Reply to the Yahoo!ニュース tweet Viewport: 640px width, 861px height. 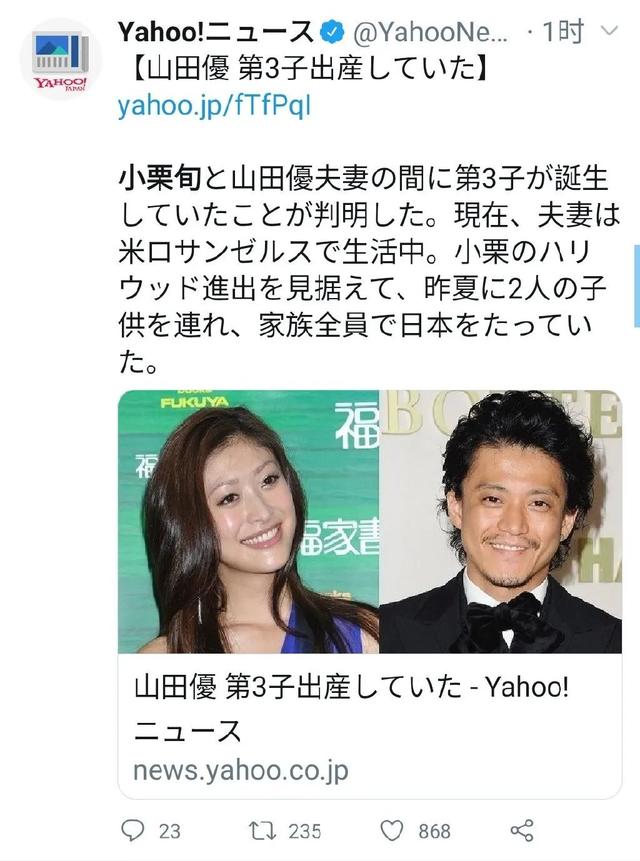pyautogui.click(x=133, y=830)
